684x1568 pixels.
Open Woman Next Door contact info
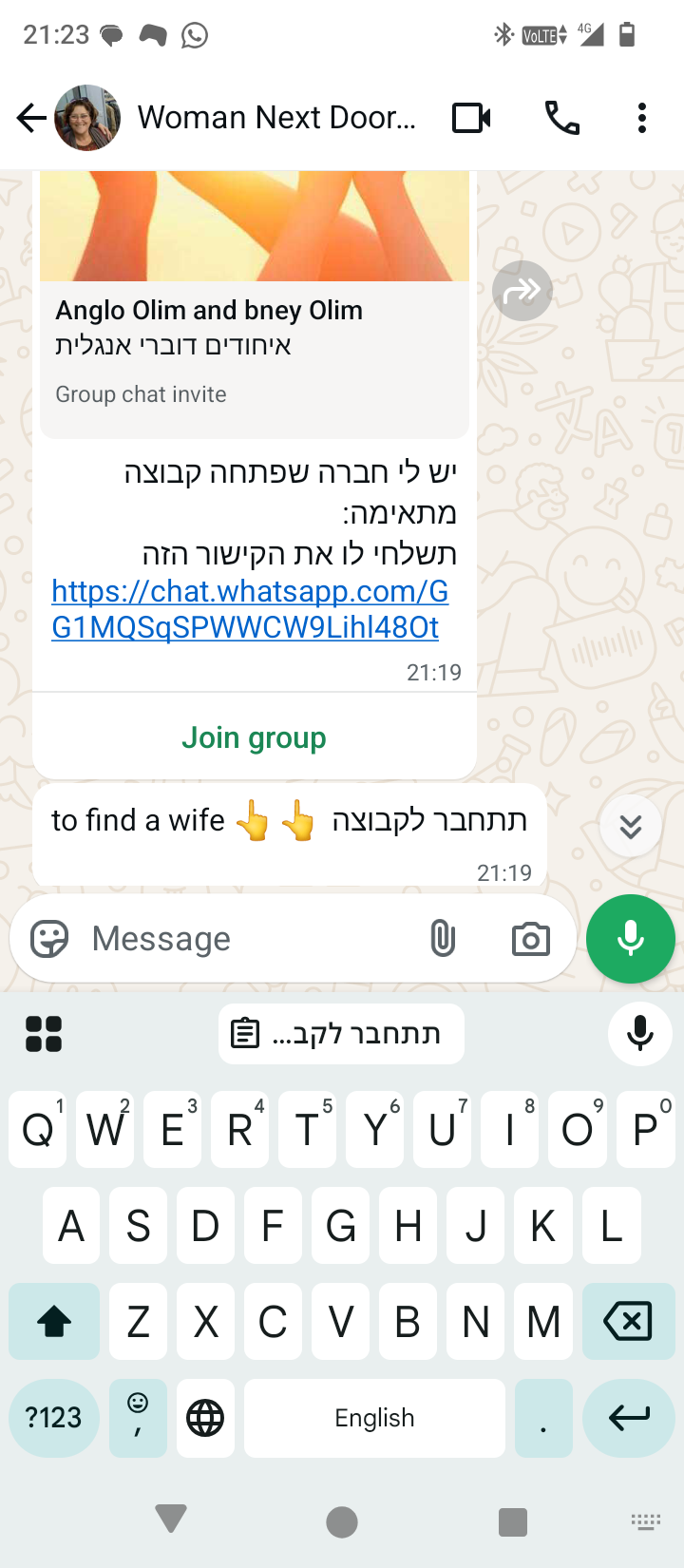coord(276,118)
